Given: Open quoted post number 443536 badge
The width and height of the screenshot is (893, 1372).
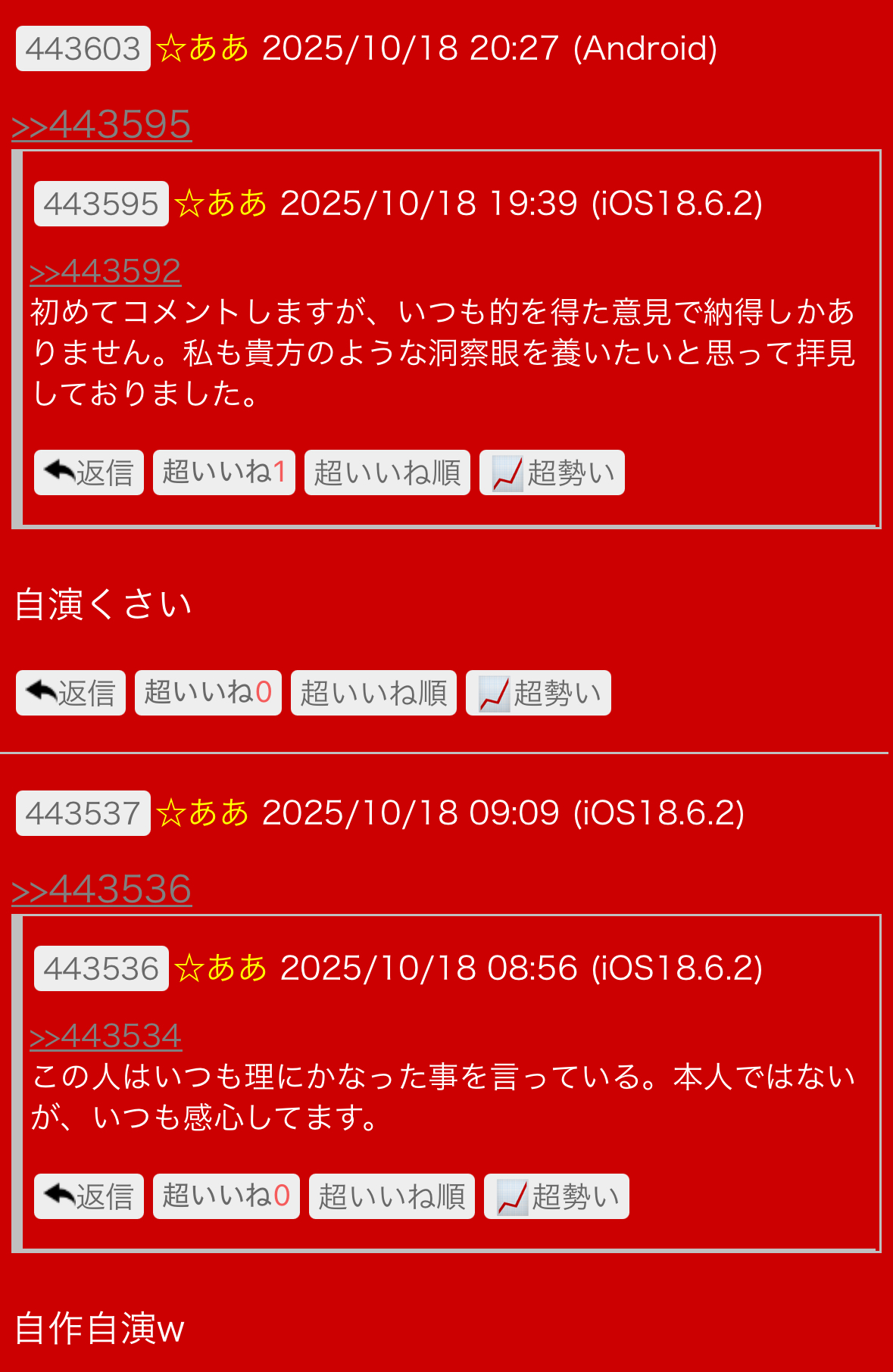Looking at the screenshot, I should [101, 968].
